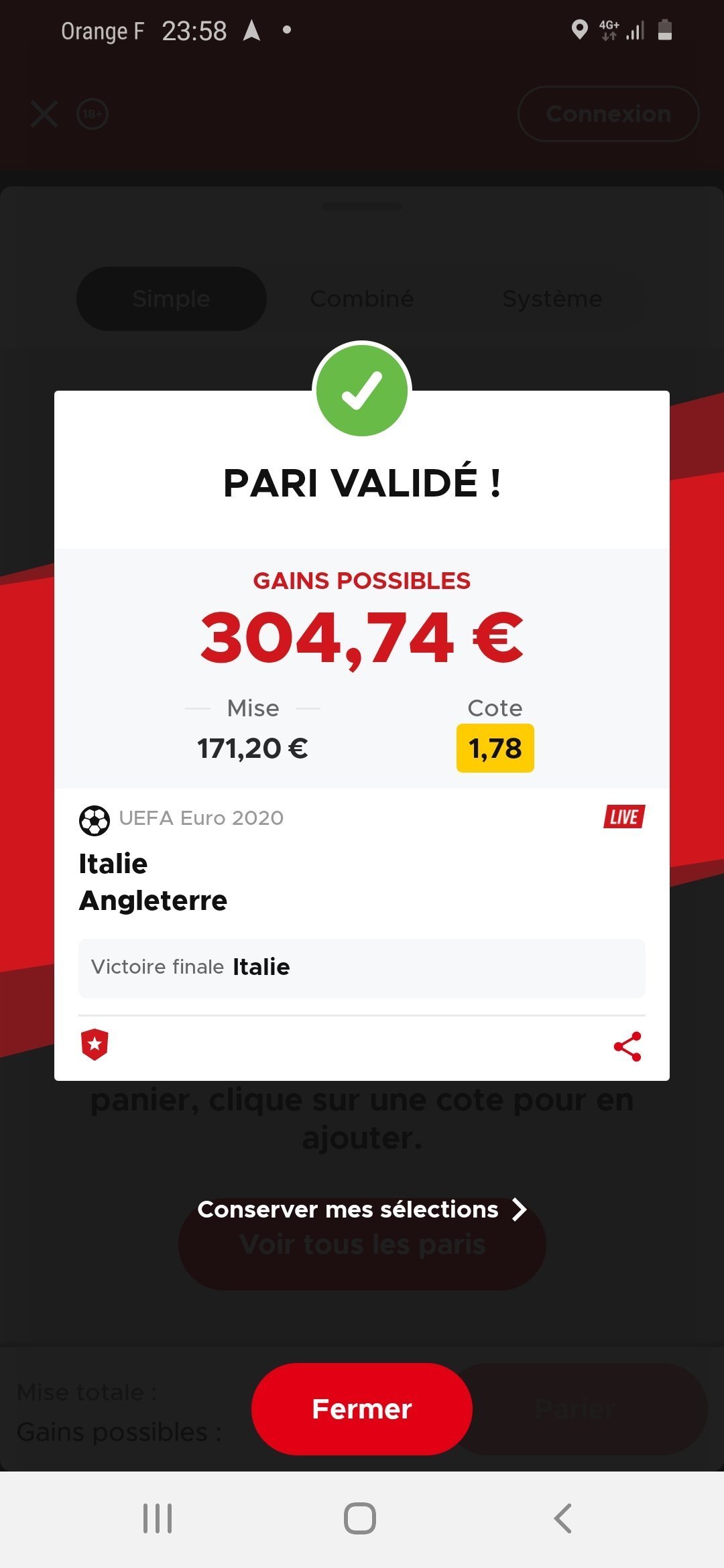
Task: Share the validated Italie bet
Action: 627,1046
